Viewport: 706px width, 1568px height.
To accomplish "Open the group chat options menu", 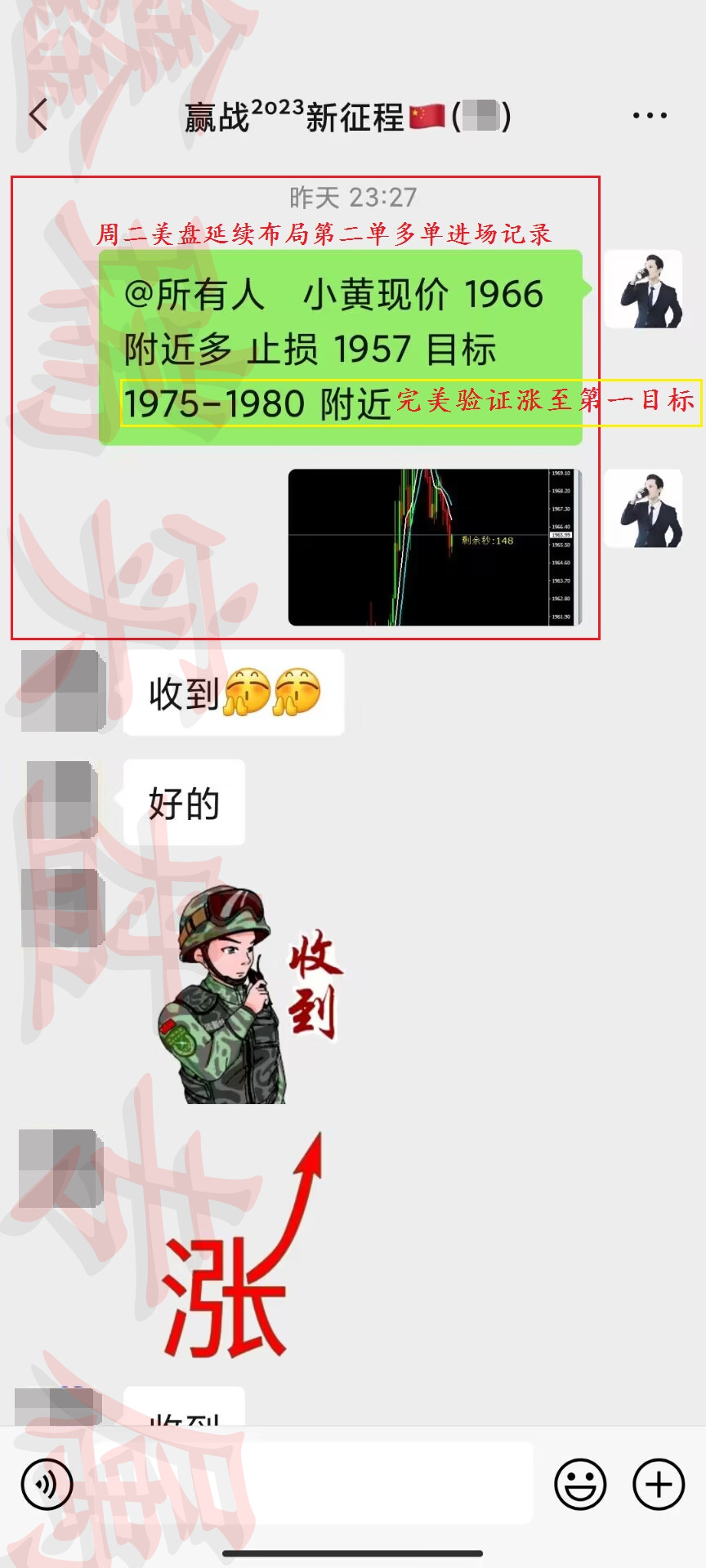I will click(650, 116).
